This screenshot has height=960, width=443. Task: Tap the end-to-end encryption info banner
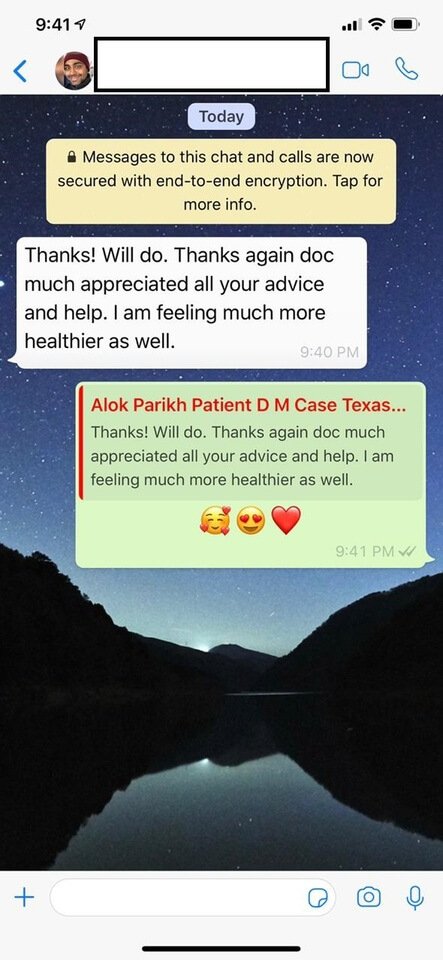click(x=221, y=181)
